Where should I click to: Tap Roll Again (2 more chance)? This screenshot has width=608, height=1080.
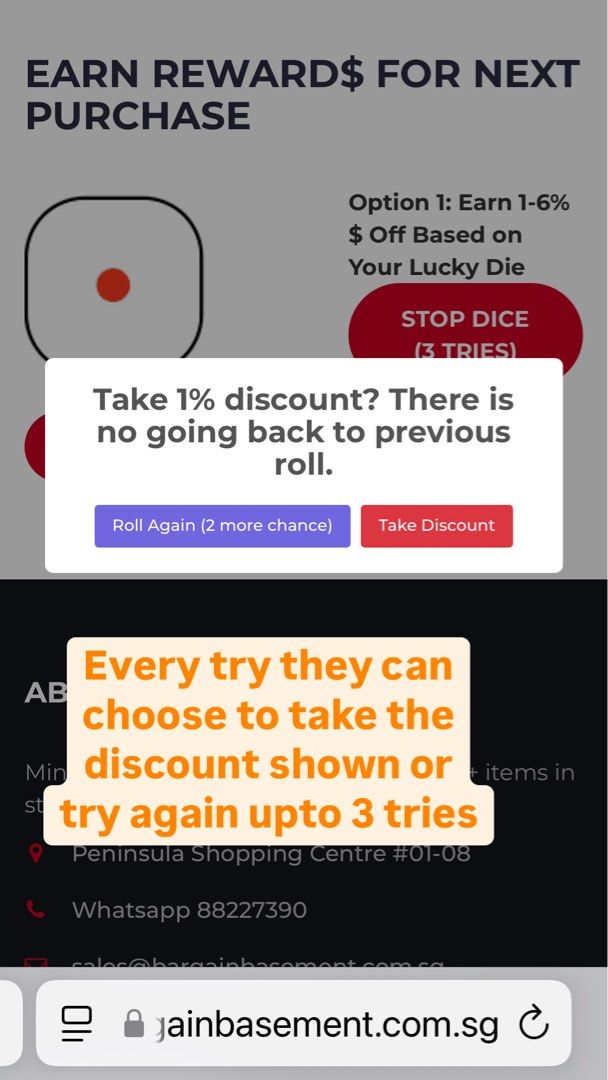click(222, 526)
